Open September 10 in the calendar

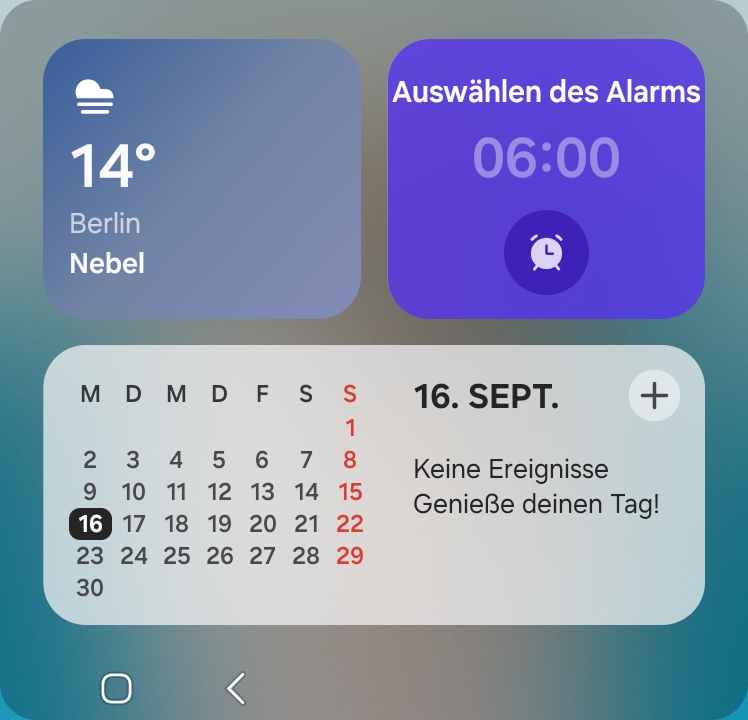[133, 492]
